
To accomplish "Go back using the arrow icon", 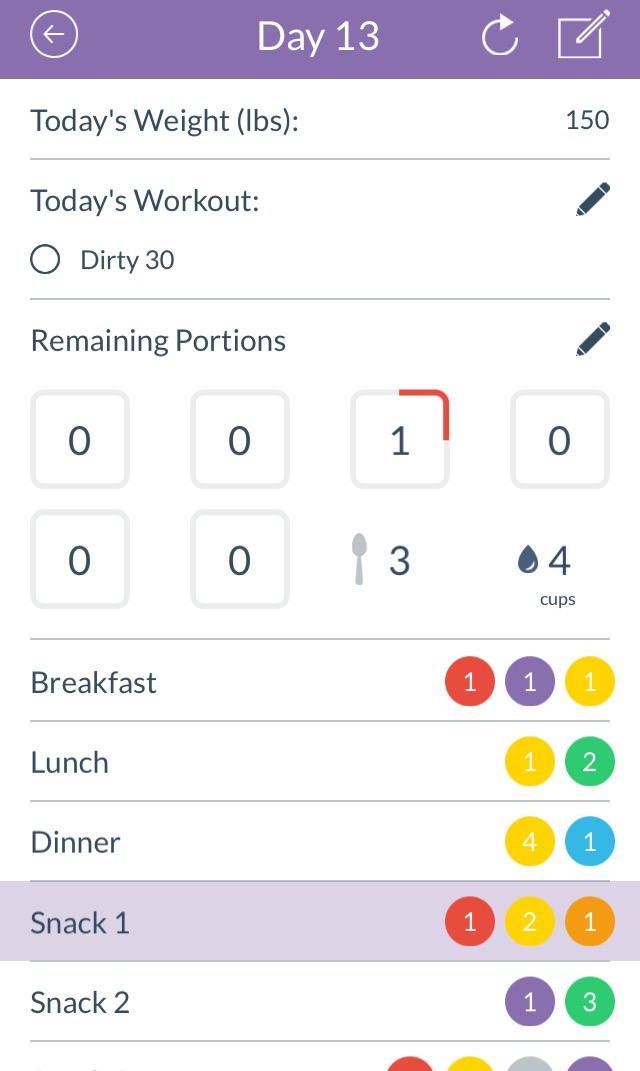I will [54, 34].
